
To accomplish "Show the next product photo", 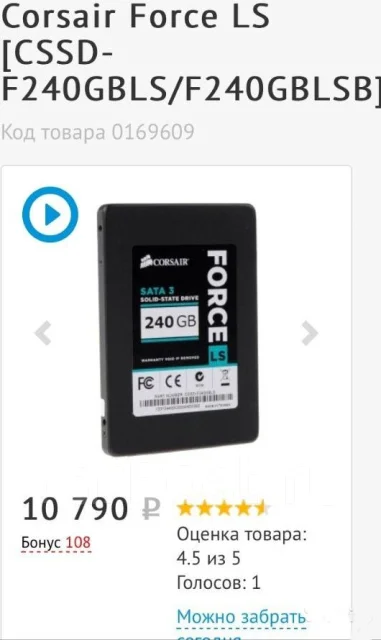I will coord(310,333).
